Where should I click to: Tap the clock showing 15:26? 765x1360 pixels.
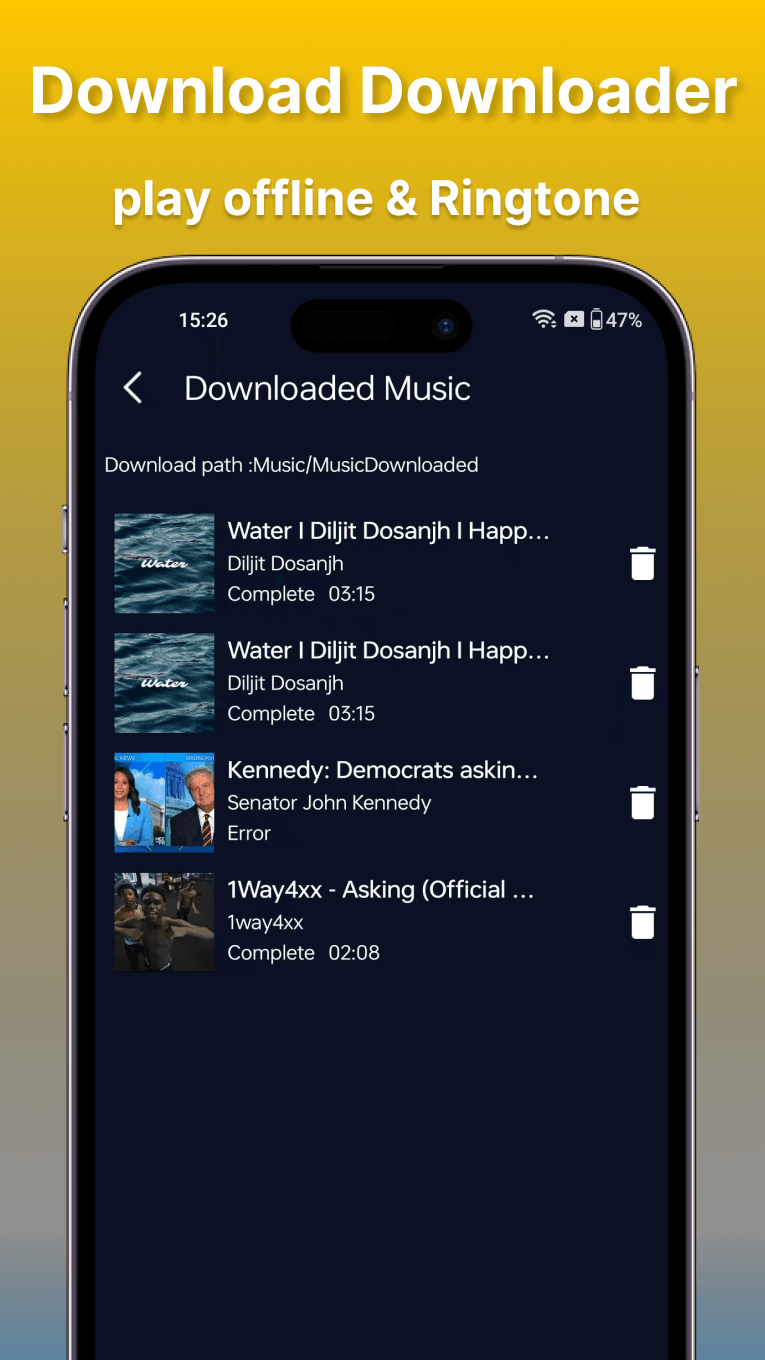[x=203, y=320]
